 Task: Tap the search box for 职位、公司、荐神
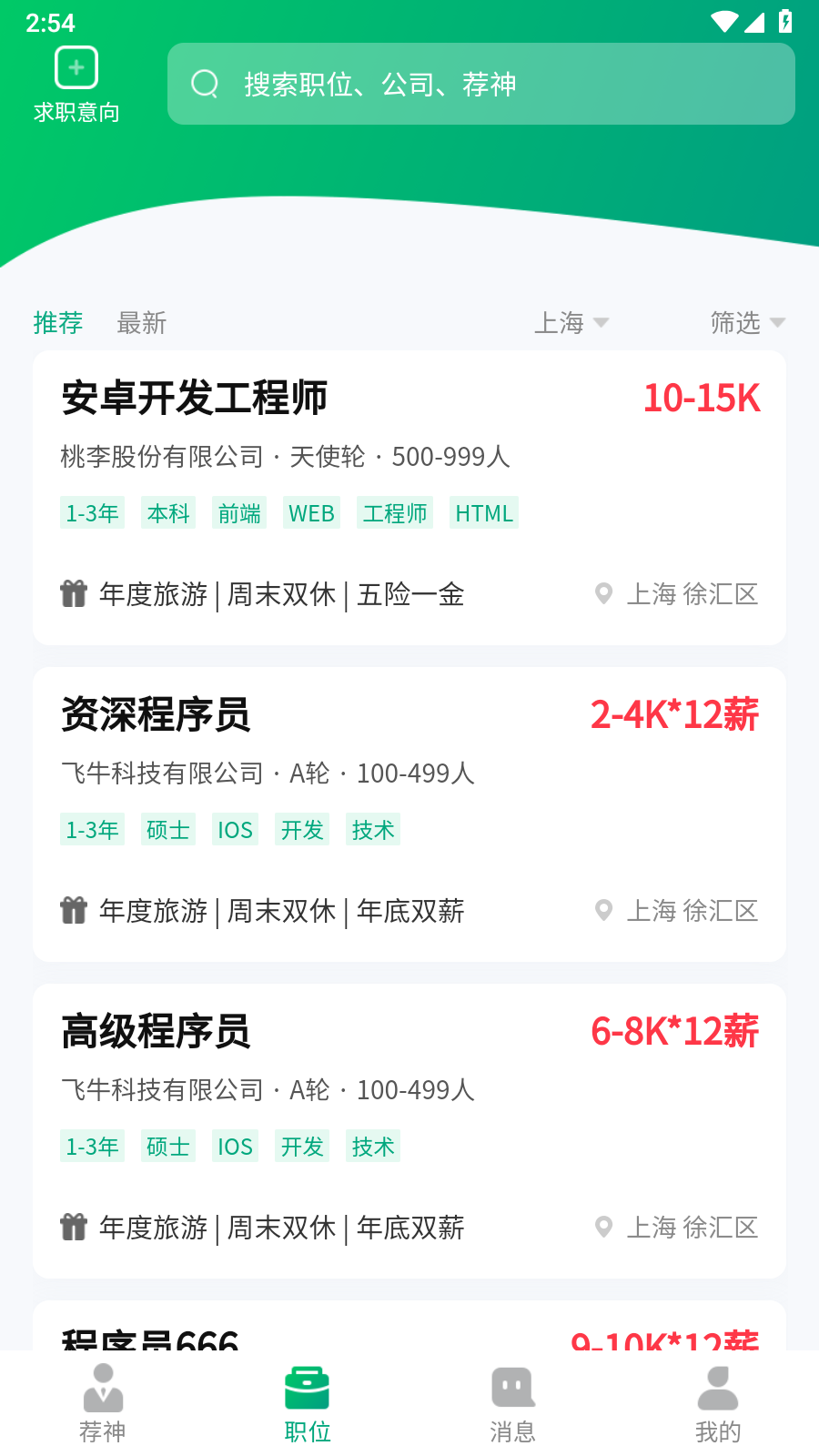pyautogui.click(x=480, y=84)
